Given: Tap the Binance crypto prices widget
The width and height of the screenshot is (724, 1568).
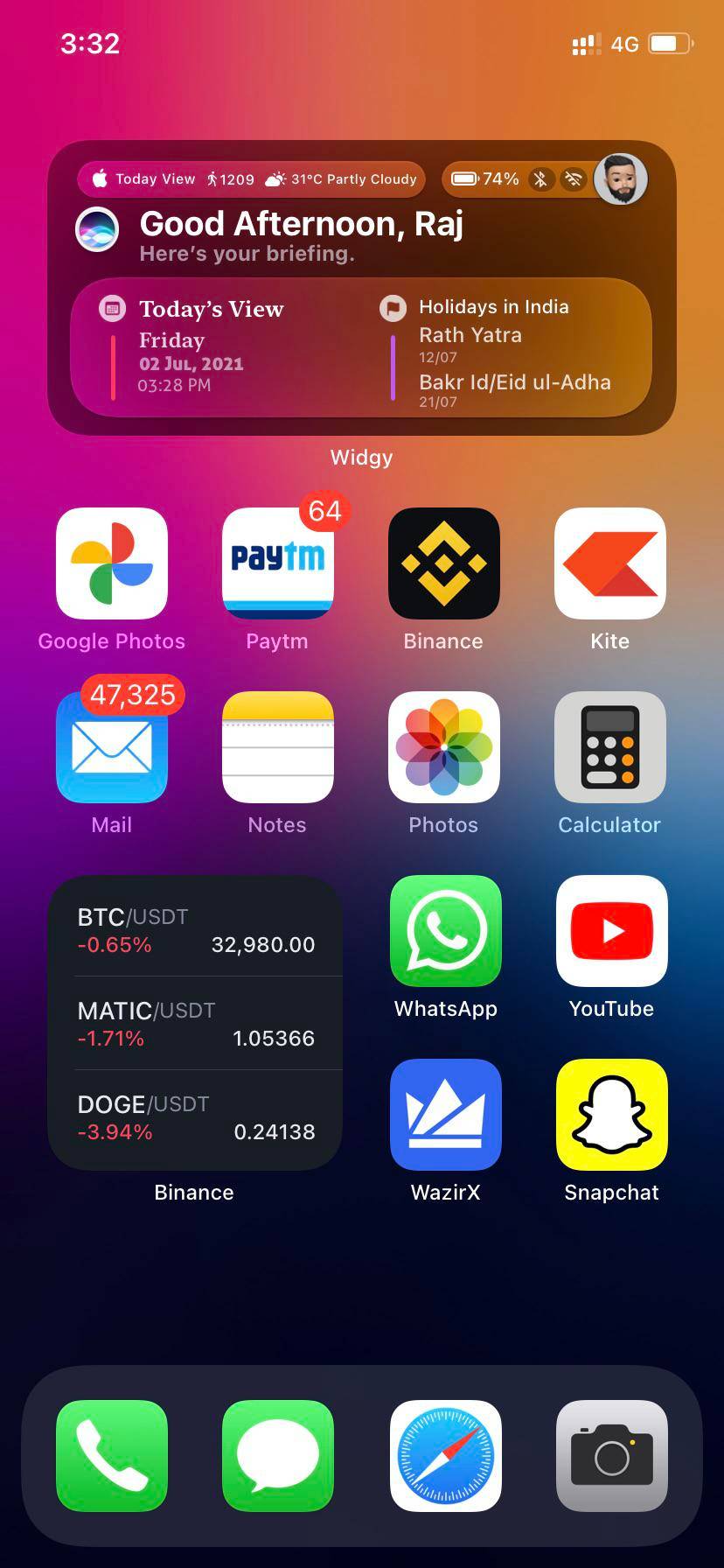Looking at the screenshot, I should coord(195,1023).
